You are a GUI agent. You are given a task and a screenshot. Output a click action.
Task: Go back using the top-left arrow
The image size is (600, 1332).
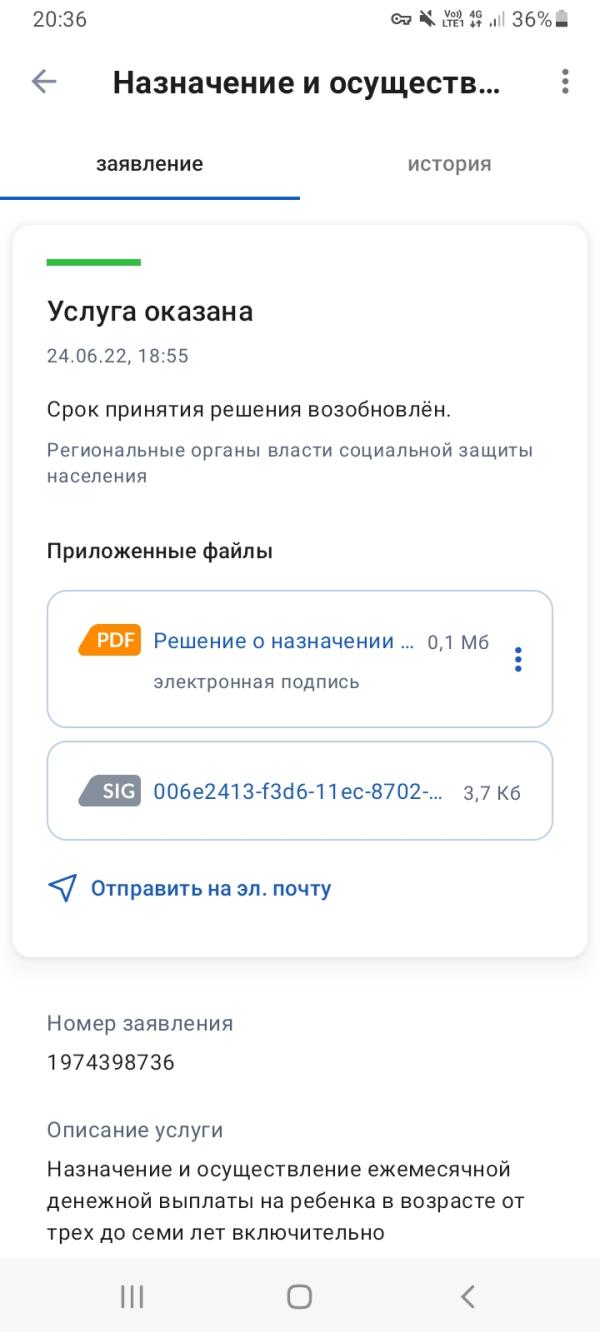pos(44,82)
